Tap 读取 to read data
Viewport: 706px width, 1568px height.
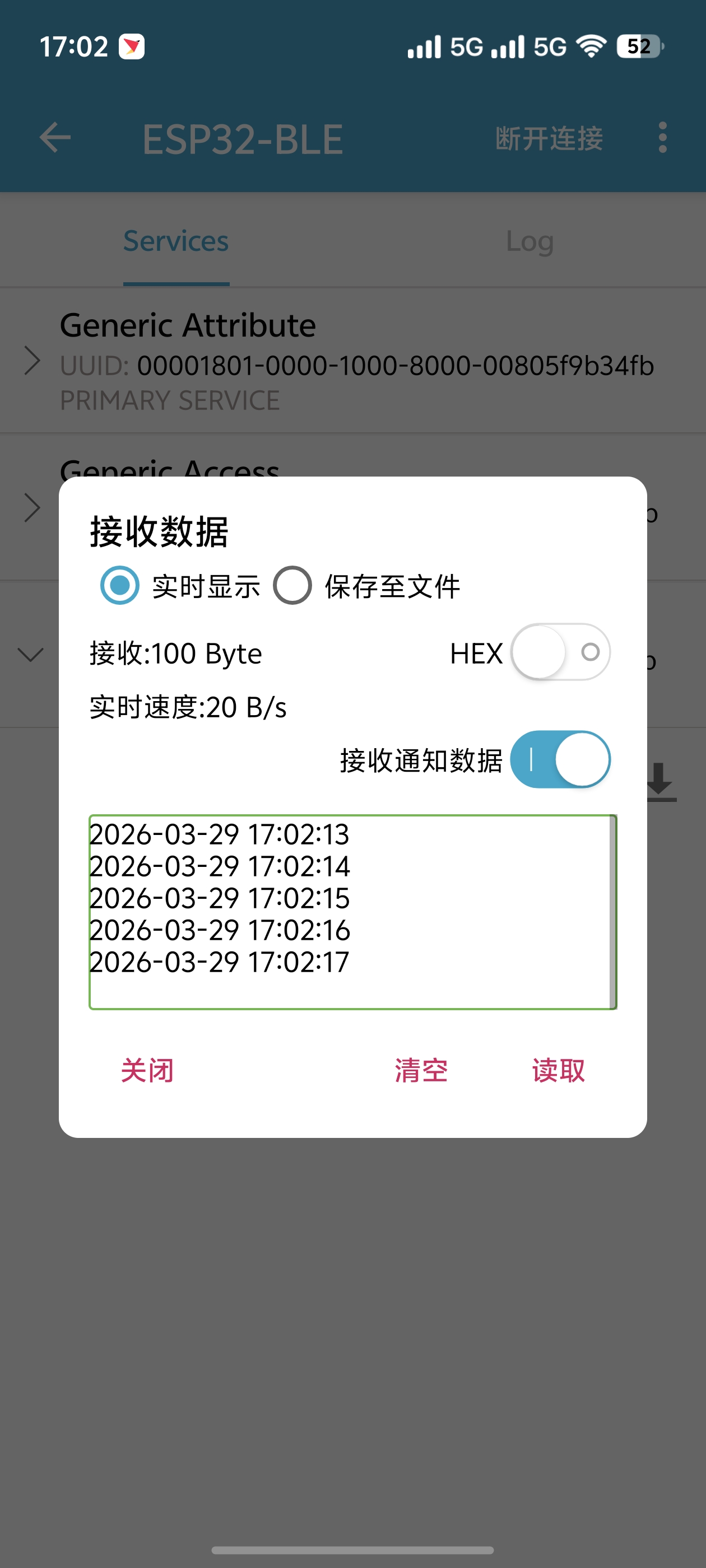click(558, 1070)
